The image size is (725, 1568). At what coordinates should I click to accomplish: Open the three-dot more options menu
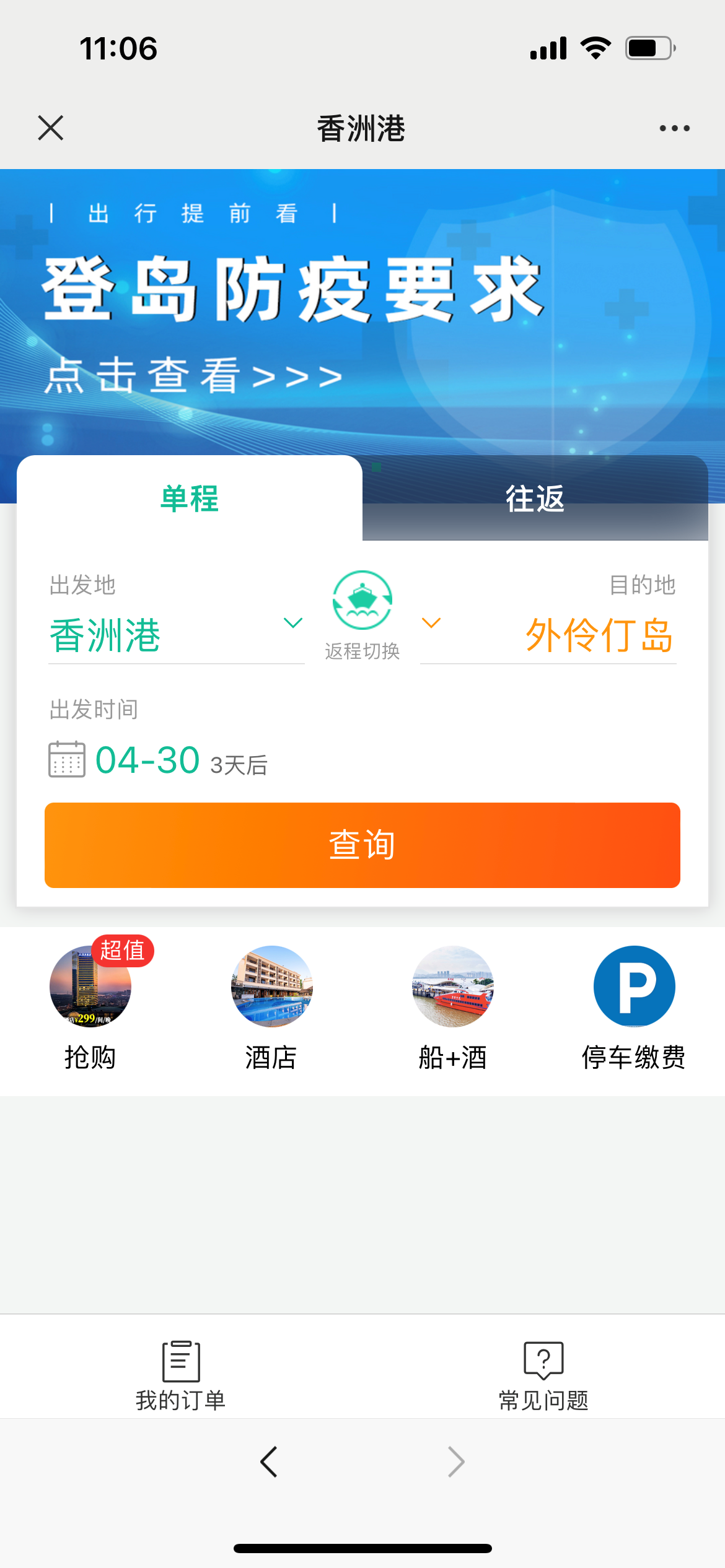click(674, 128)
